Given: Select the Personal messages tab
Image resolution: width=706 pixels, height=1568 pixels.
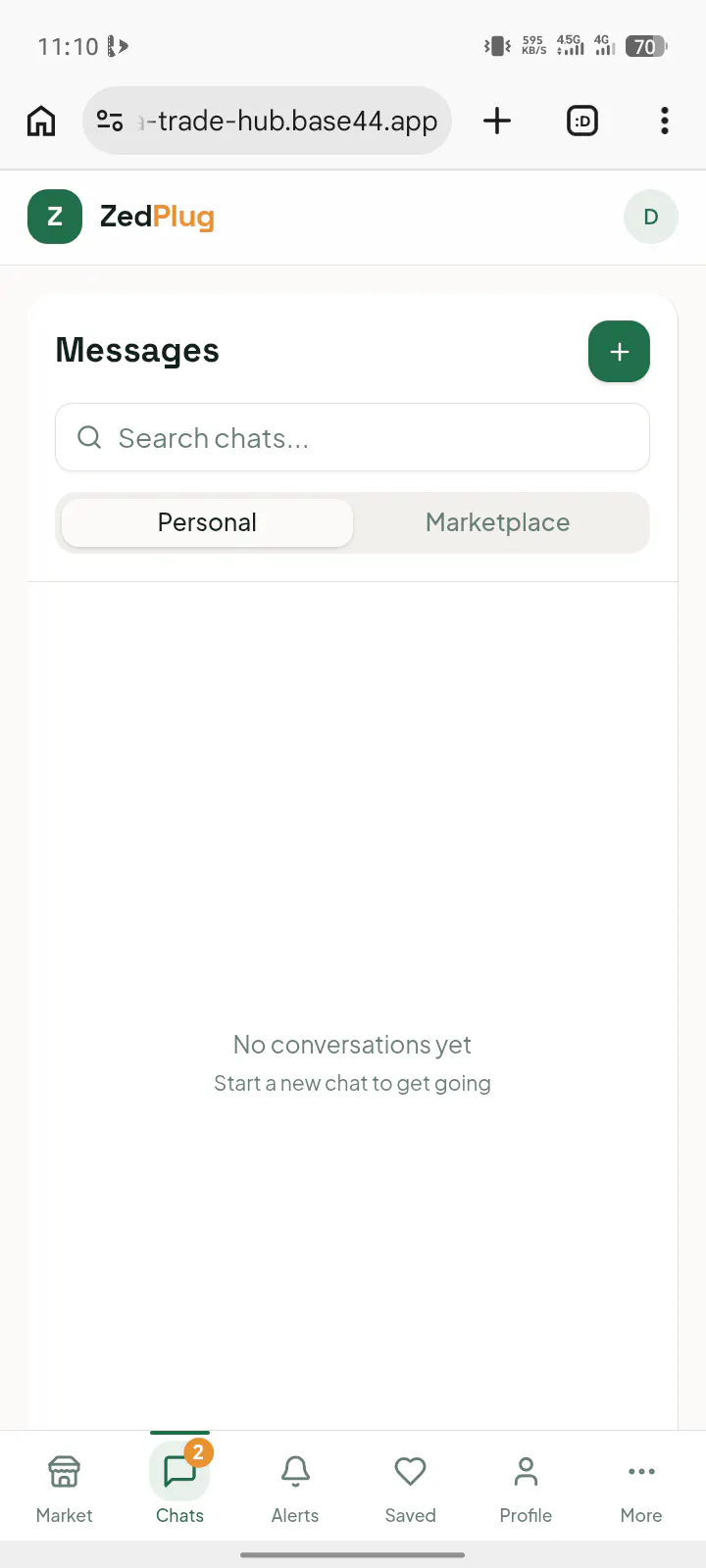Looking at the screenshot, I should pos(207,522).
